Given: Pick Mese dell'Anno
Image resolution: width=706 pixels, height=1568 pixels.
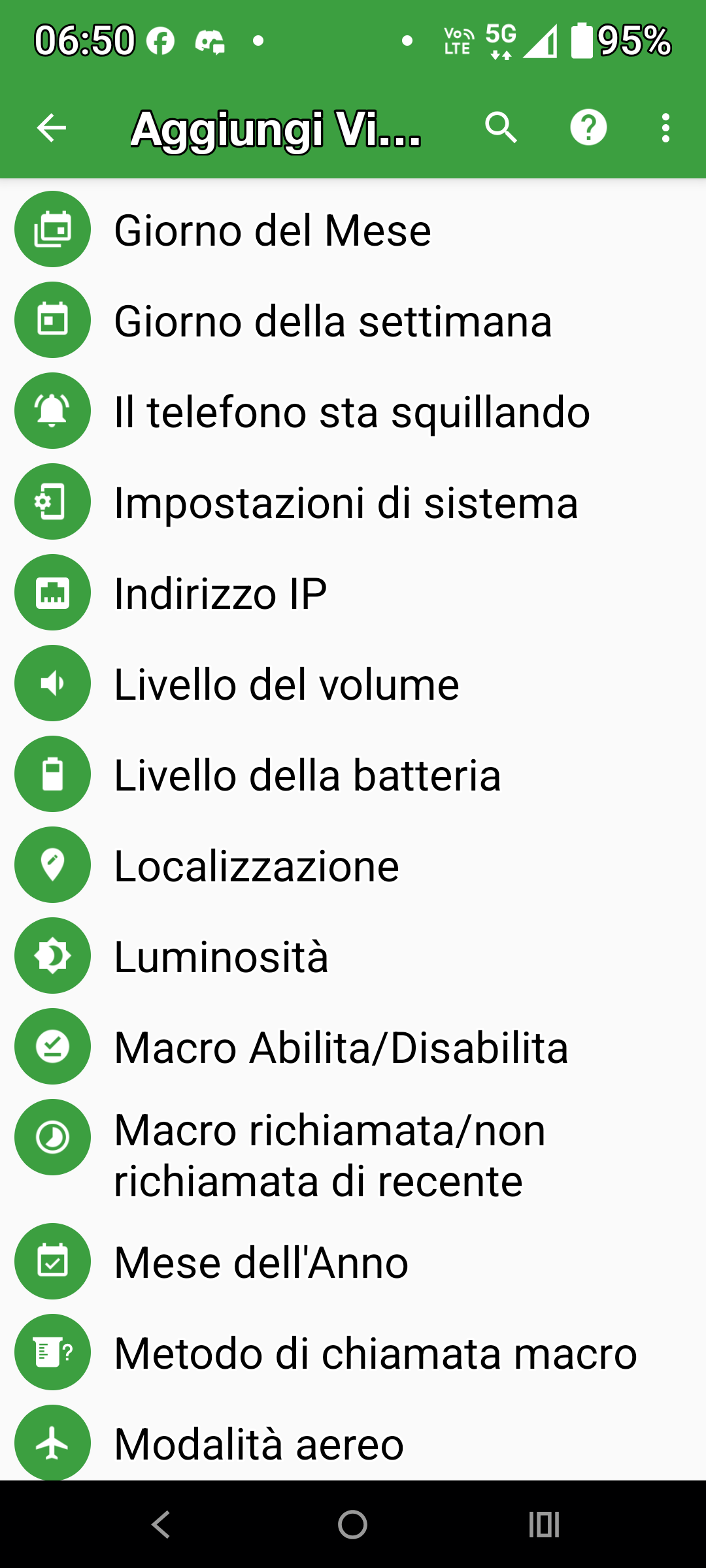Looking at the screenshot, I should (260, 1262).
